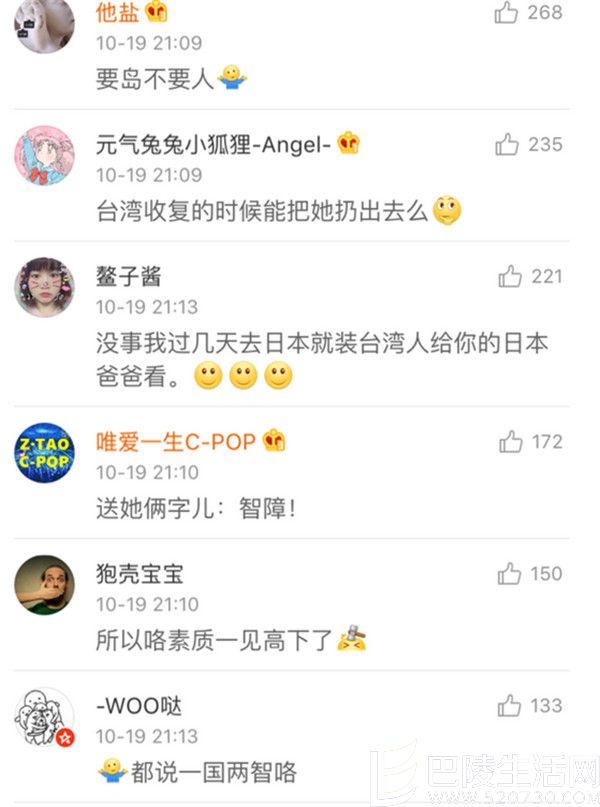Open the Z-TAO C-POP avatar
600x807 pixels.
coord(44,452)
